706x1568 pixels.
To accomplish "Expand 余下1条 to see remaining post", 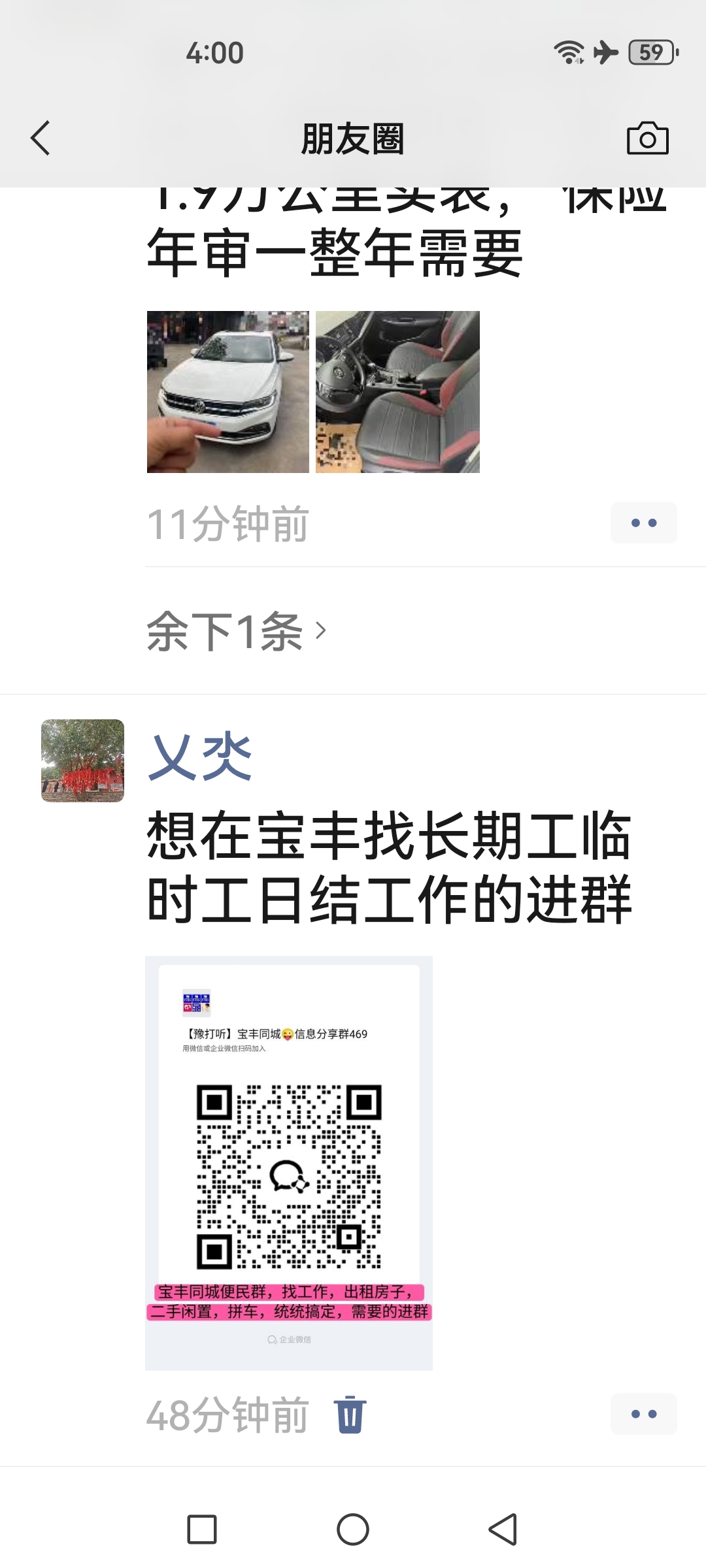I will coord(236,631).
